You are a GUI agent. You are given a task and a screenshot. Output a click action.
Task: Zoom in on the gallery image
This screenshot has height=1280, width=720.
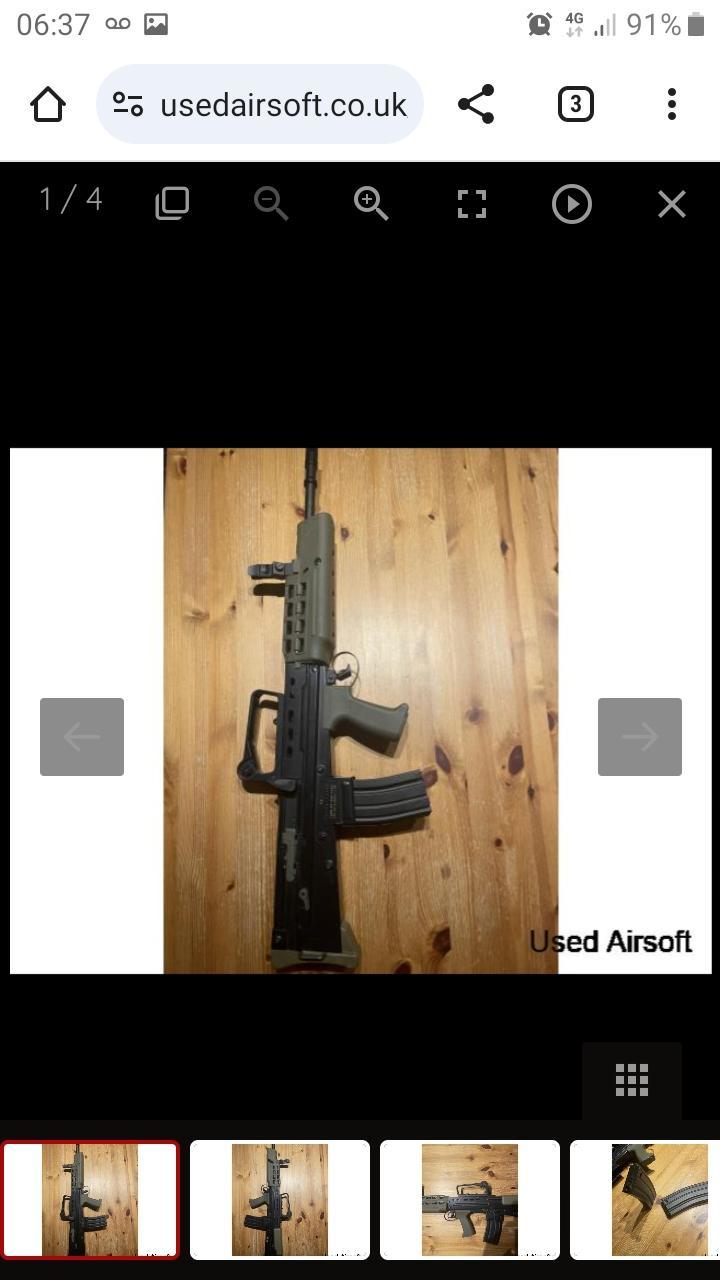coord(371,203)
